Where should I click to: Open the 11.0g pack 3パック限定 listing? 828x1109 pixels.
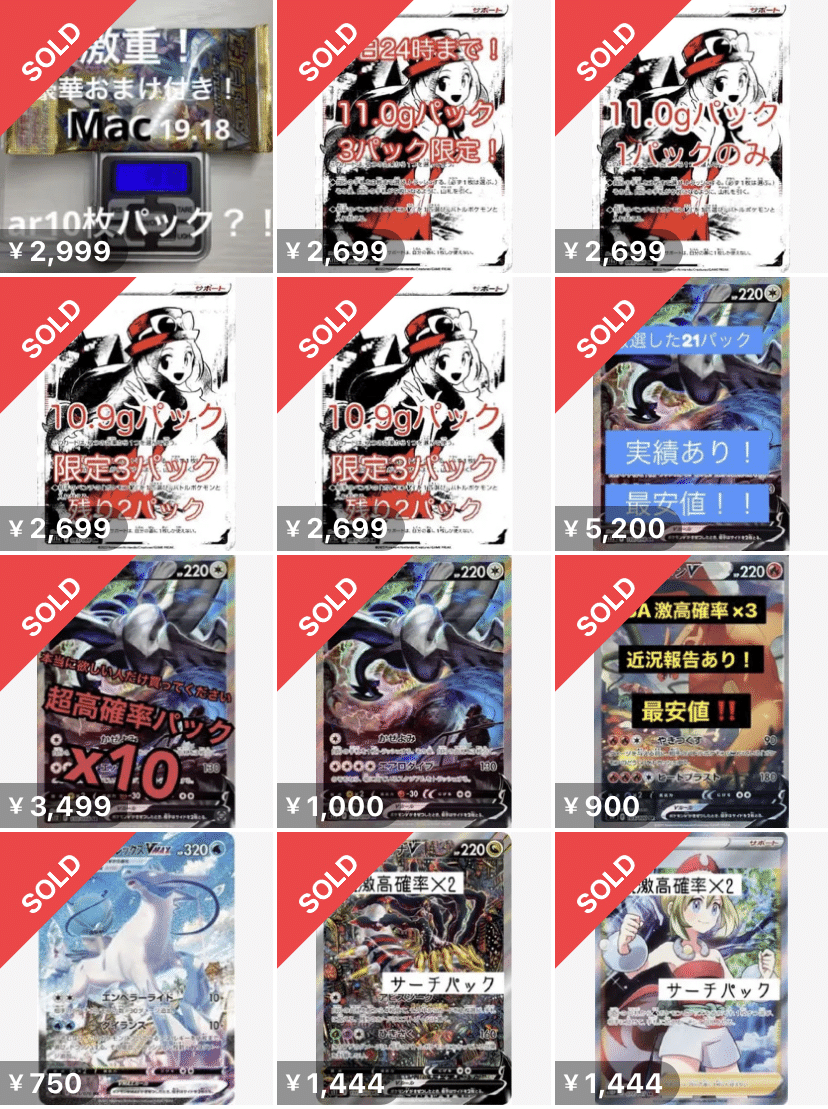click(413, 136)
